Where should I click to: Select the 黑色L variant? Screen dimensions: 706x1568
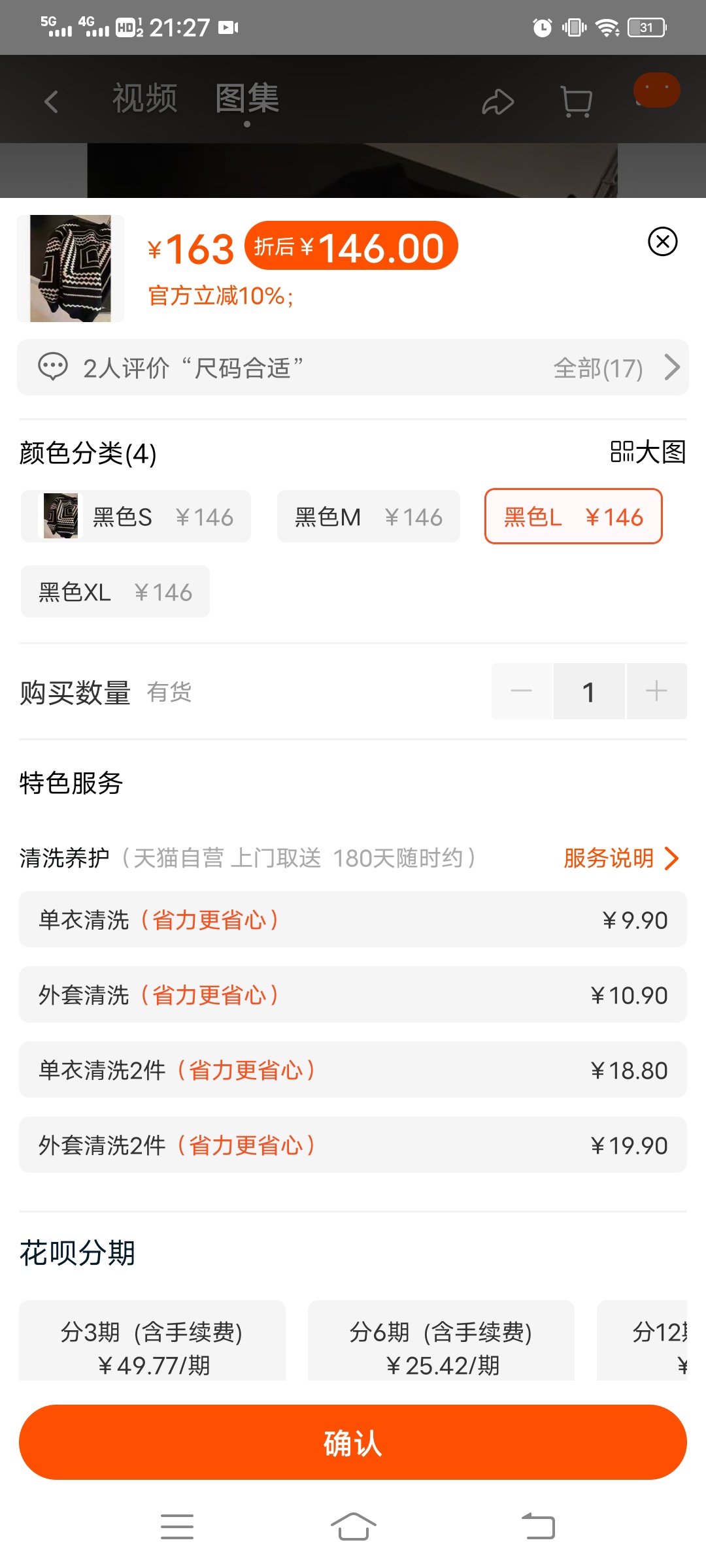pos(573,516)
